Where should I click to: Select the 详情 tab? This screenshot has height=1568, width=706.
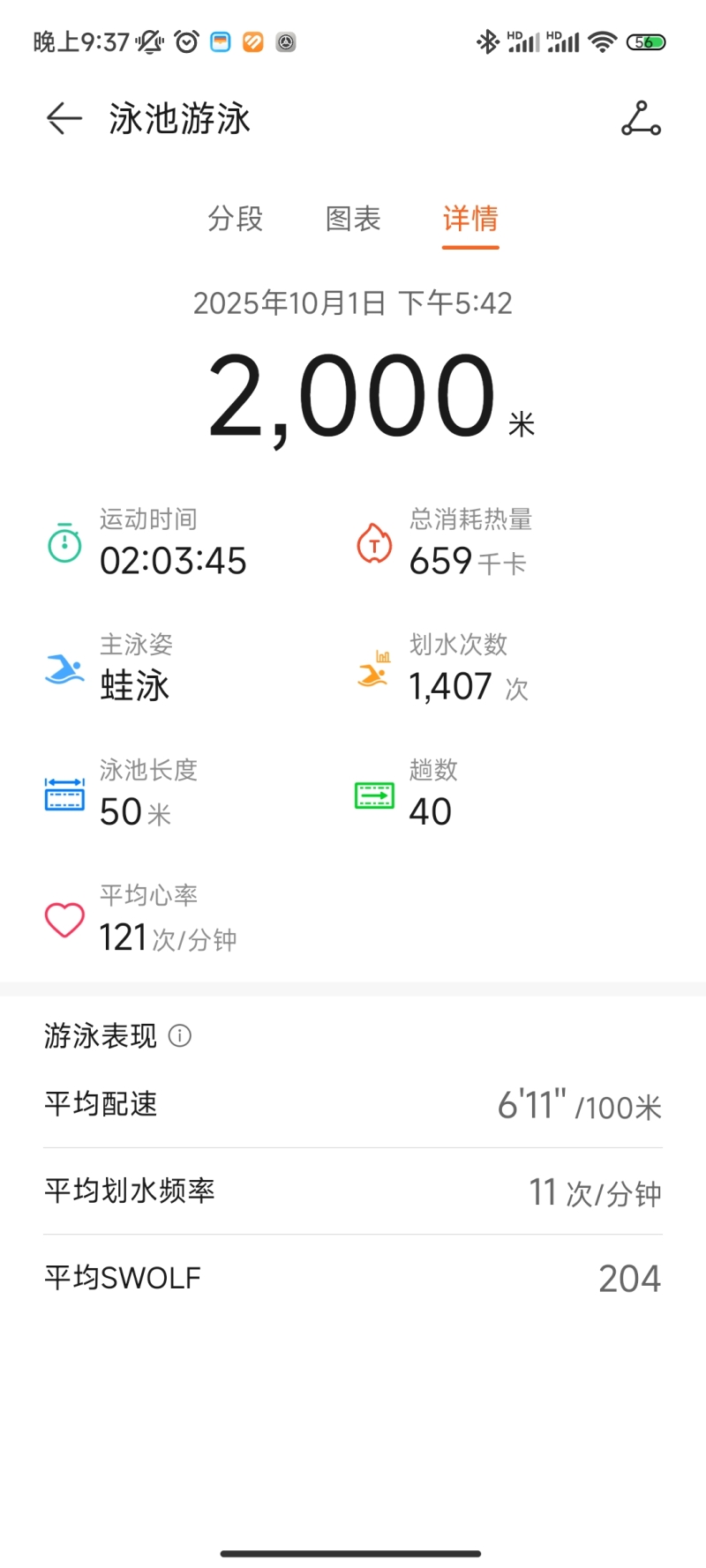(470, 219)
